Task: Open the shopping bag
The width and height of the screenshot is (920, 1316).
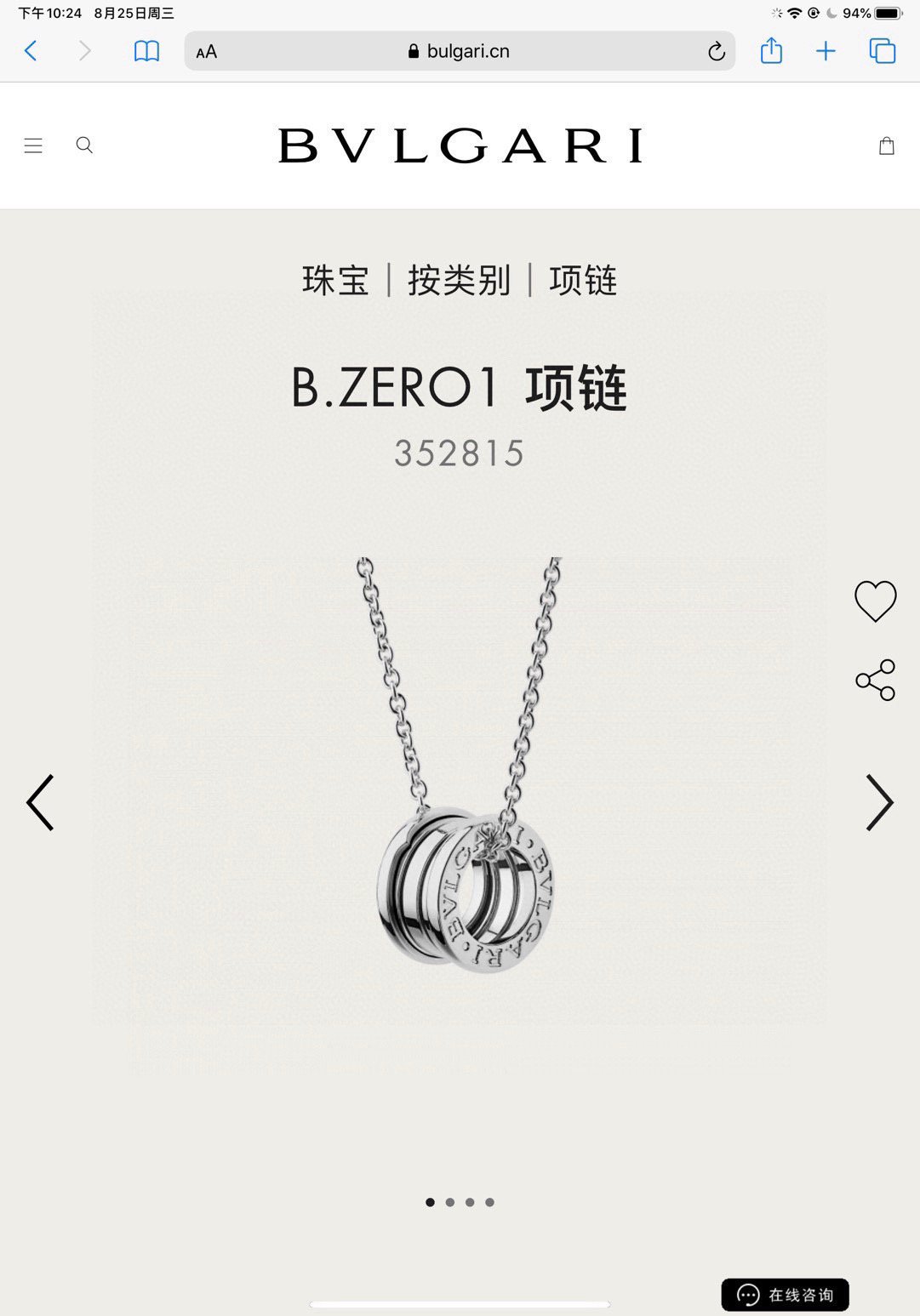Action: coord(887,145)
